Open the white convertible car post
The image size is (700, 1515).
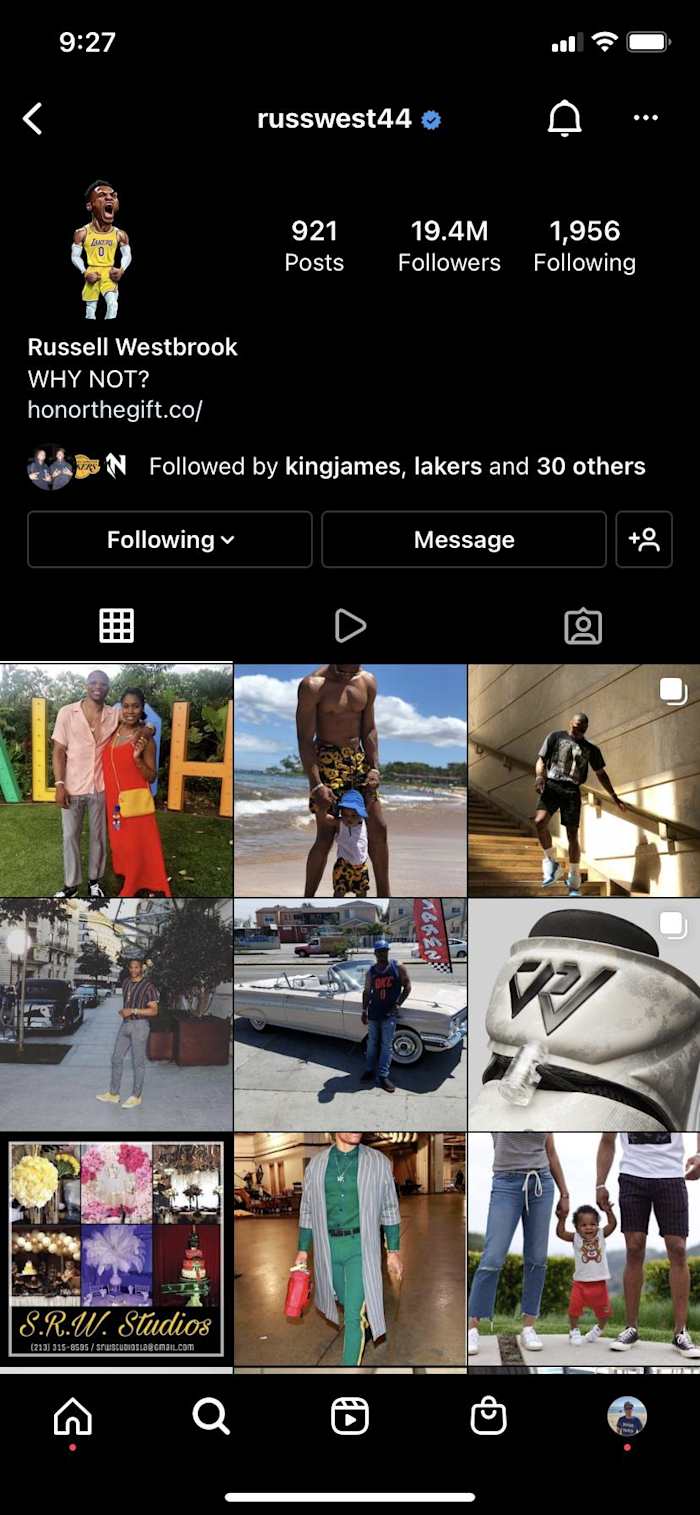[x=350, y=1014]
